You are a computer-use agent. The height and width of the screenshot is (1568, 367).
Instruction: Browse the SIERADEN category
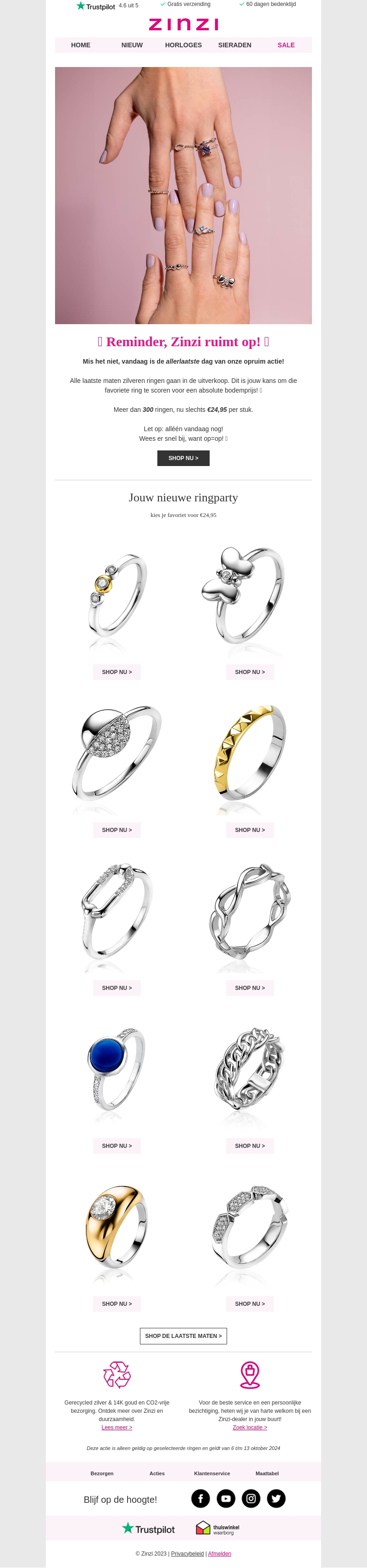coord(234,45)
